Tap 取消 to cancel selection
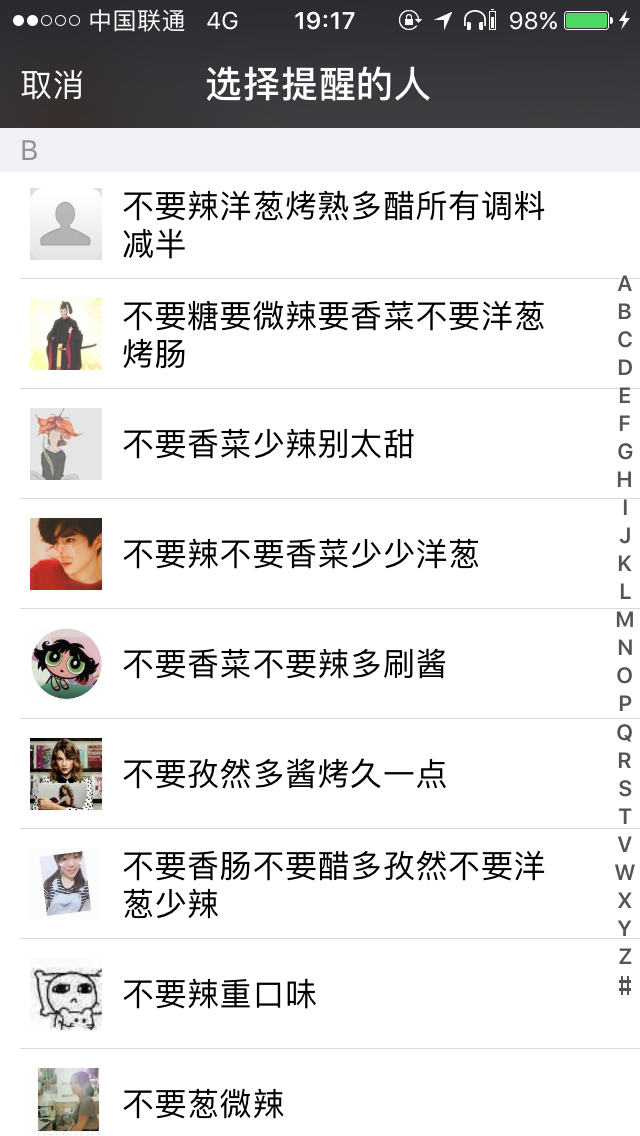This screenshot has height=1136, width=640. [52, 86]
